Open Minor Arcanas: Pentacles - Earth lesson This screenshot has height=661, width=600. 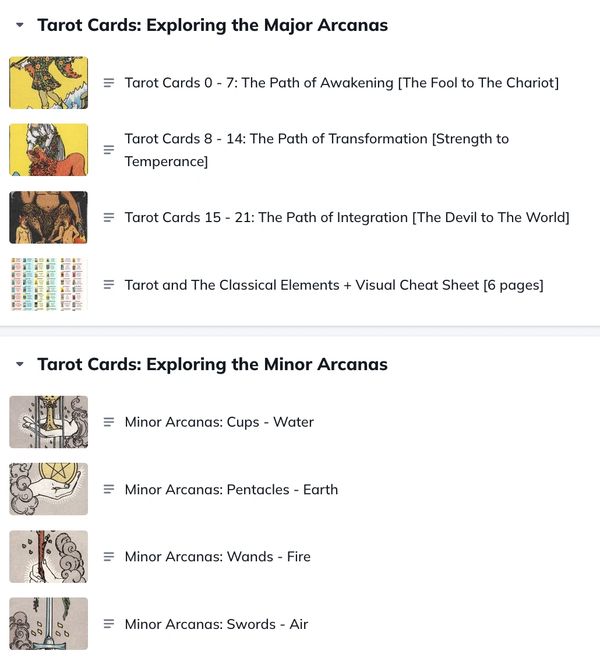(230, 489)
